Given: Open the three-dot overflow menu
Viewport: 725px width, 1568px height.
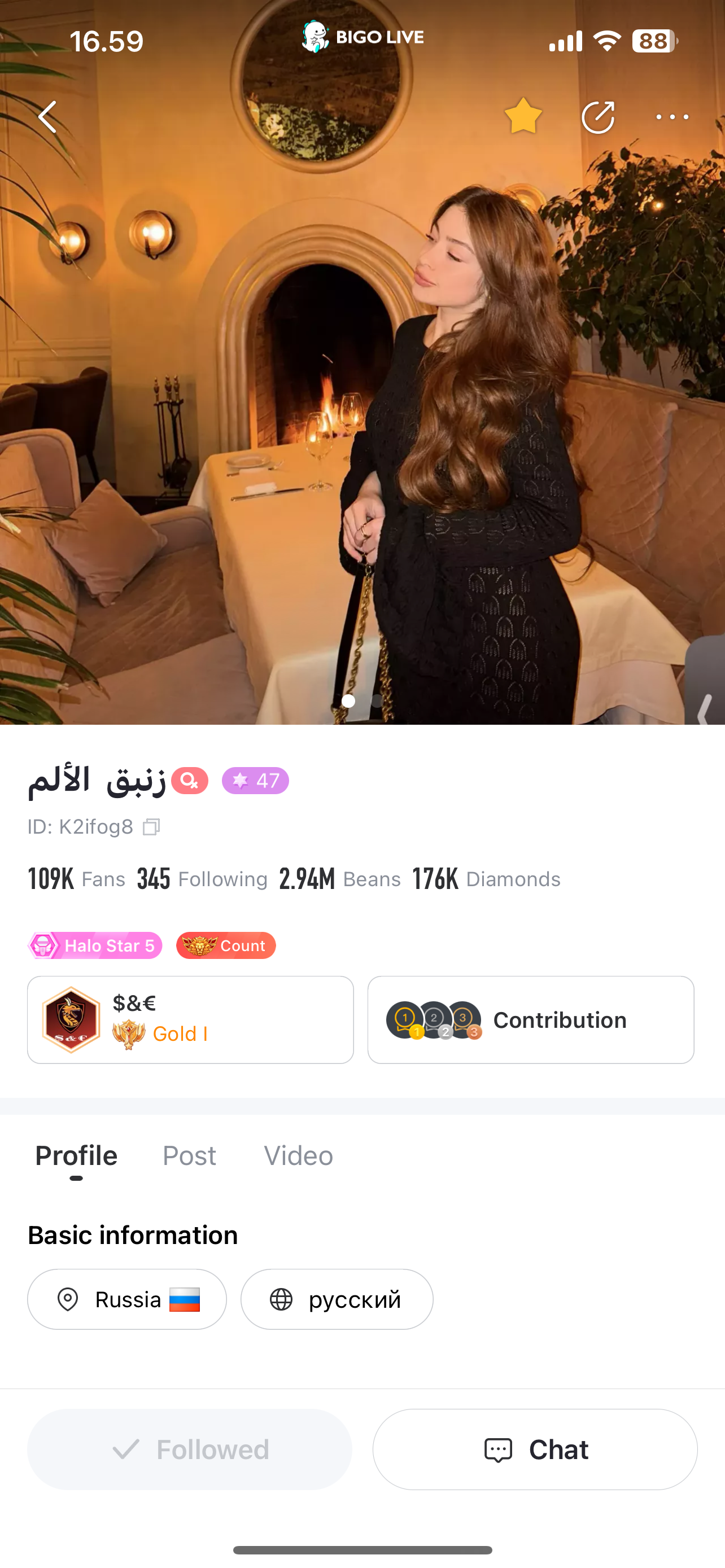Looking at the screenshot, I should tap(672, 117).
